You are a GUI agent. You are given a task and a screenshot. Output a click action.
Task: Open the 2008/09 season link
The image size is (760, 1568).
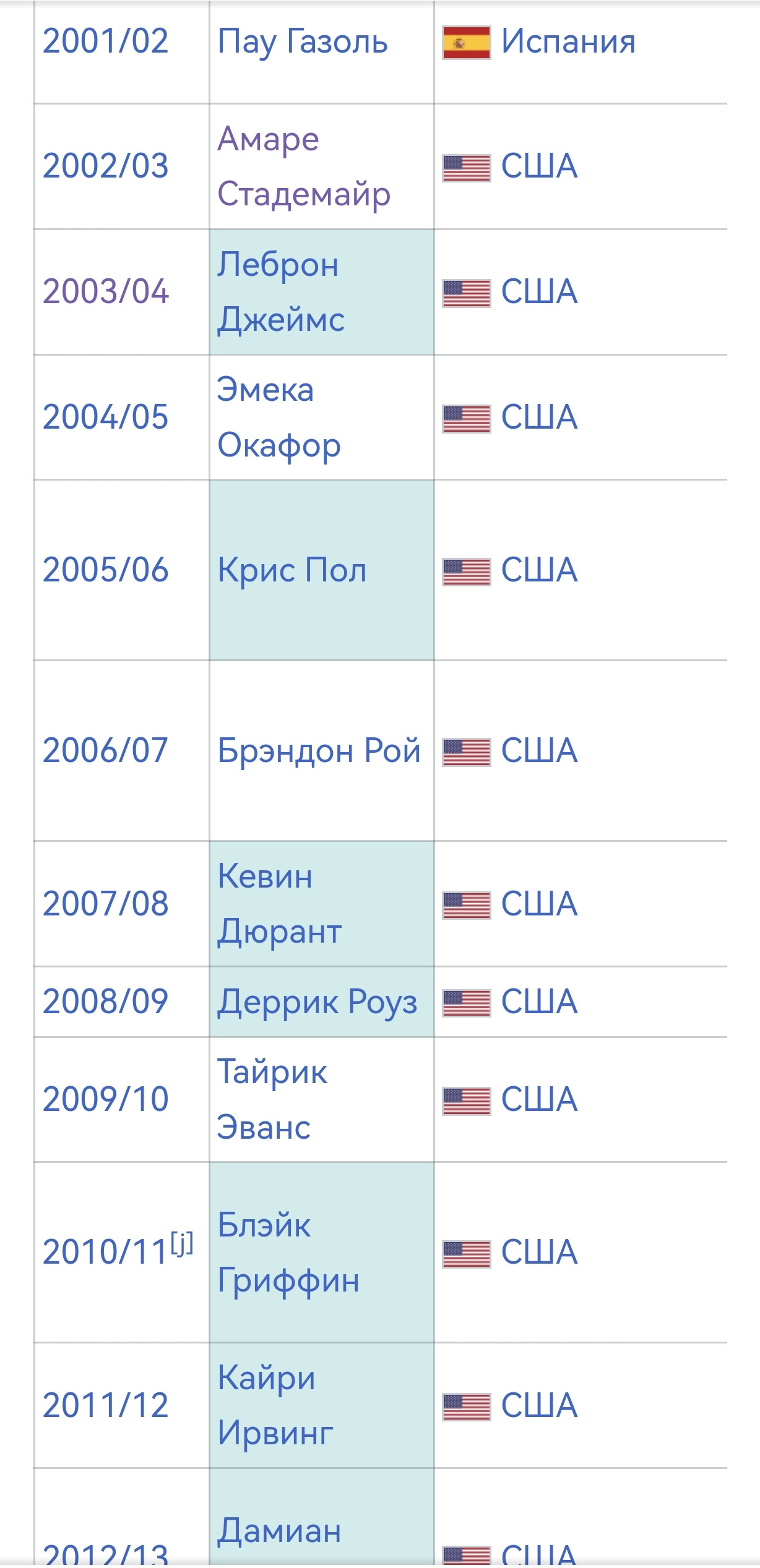click(105, 1001)
